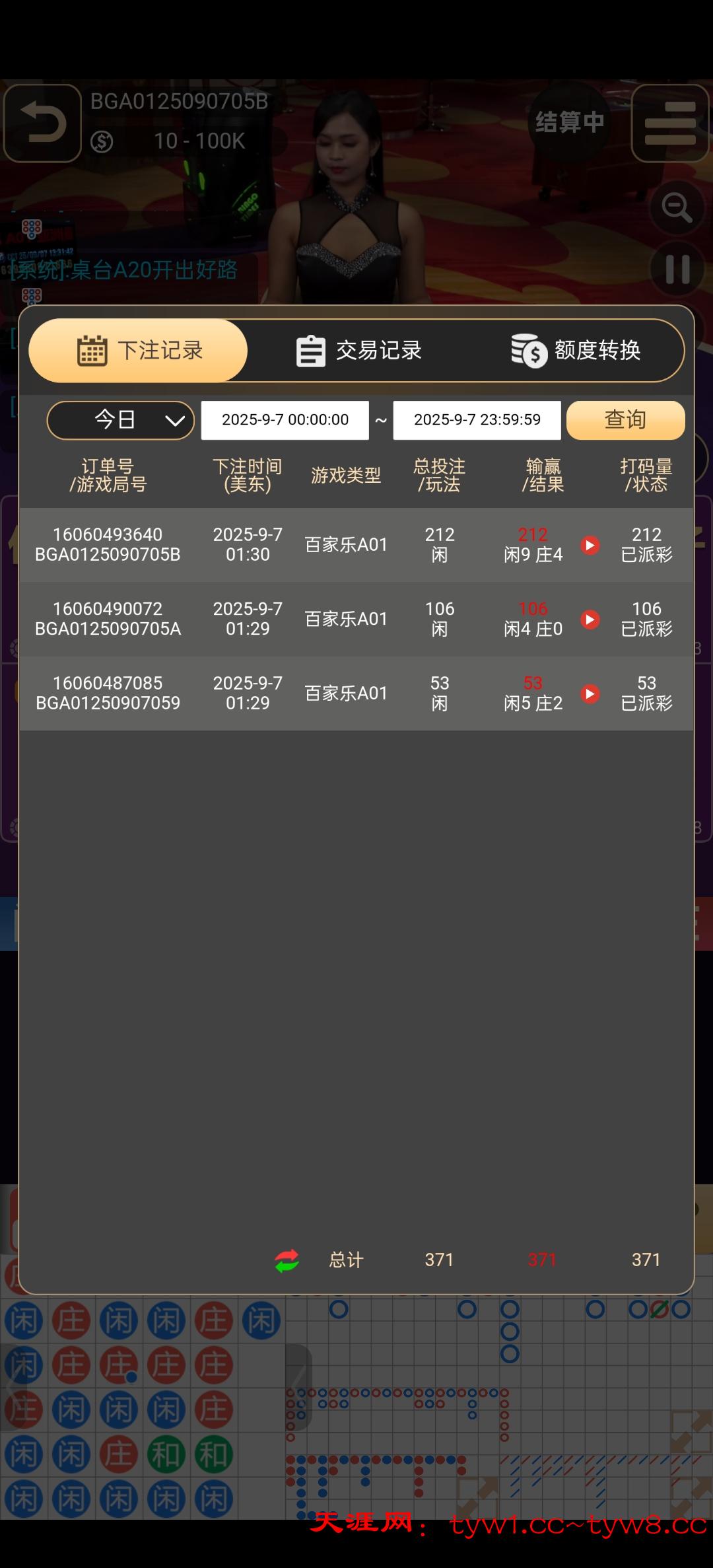Refresh totals with the red-green arrows icon
The width and height of the screenshot is (713, 1568).
[x=287, y=1260]
